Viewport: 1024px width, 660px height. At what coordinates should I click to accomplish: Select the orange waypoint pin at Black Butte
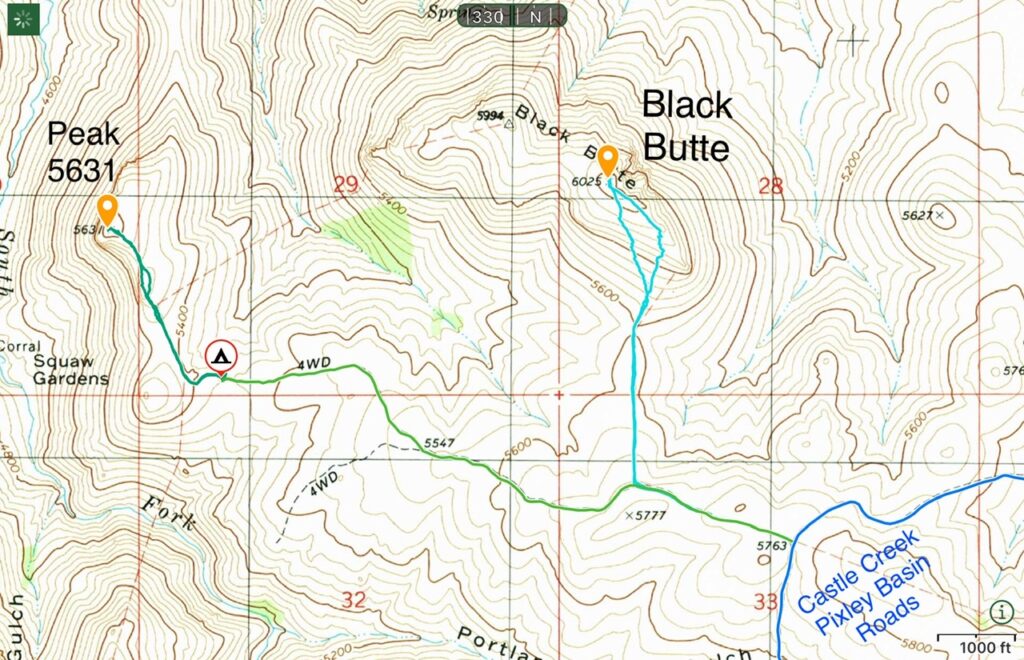606,160
